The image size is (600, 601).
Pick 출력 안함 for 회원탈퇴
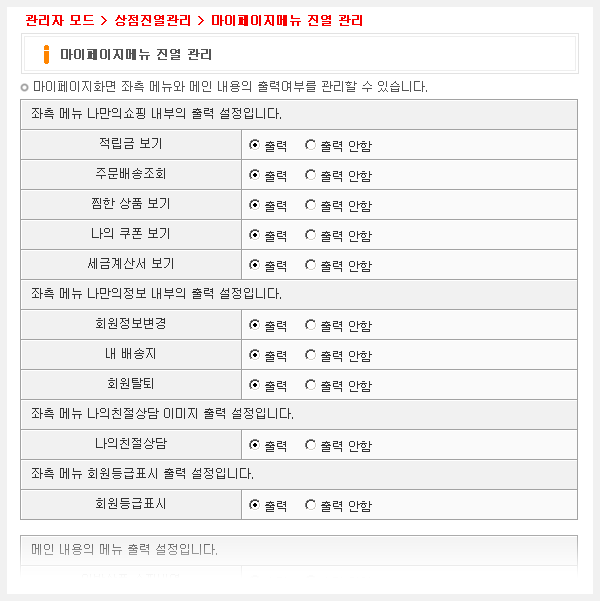point(310,385)
